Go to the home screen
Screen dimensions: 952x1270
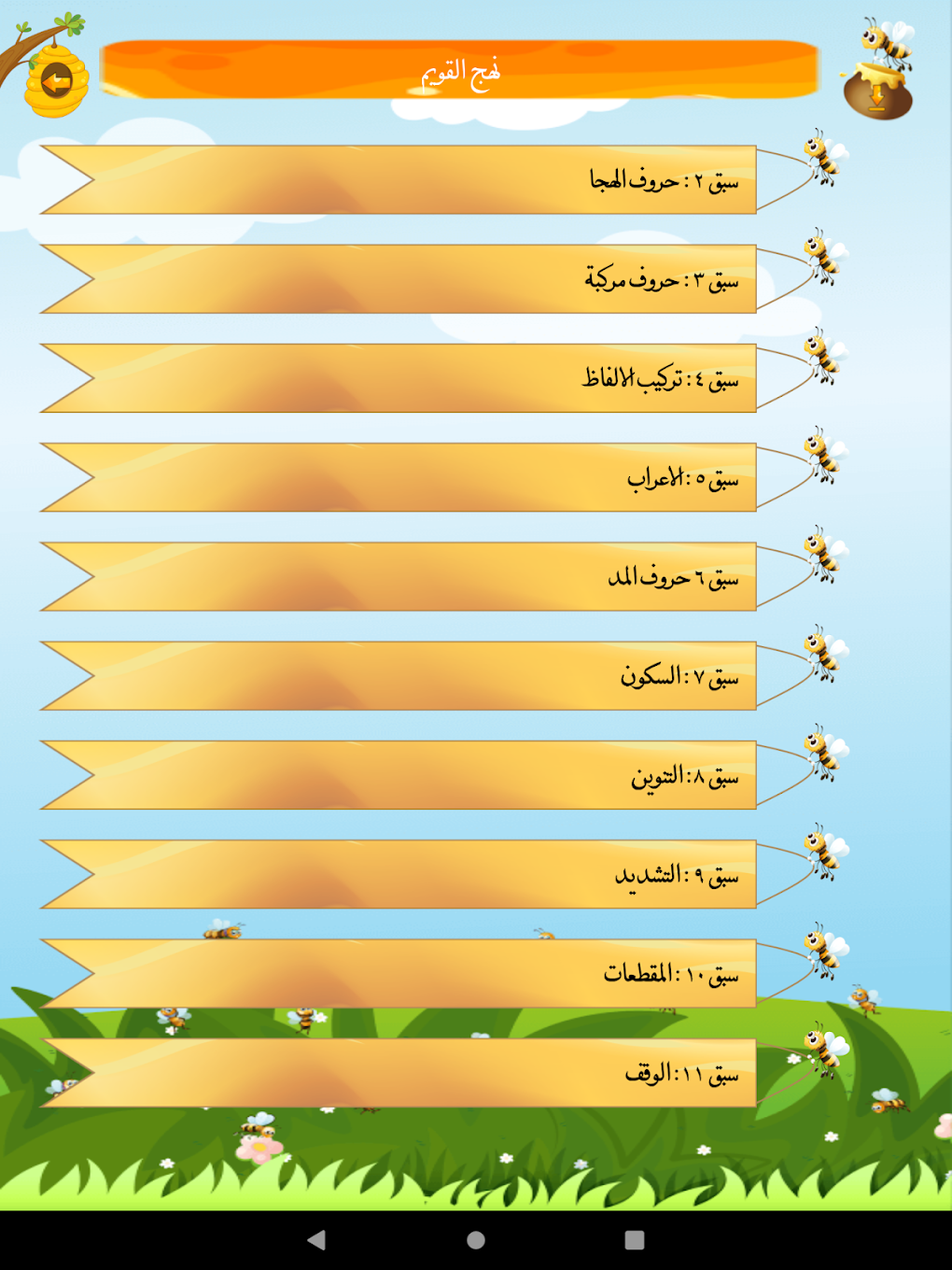click(476, 1239)
